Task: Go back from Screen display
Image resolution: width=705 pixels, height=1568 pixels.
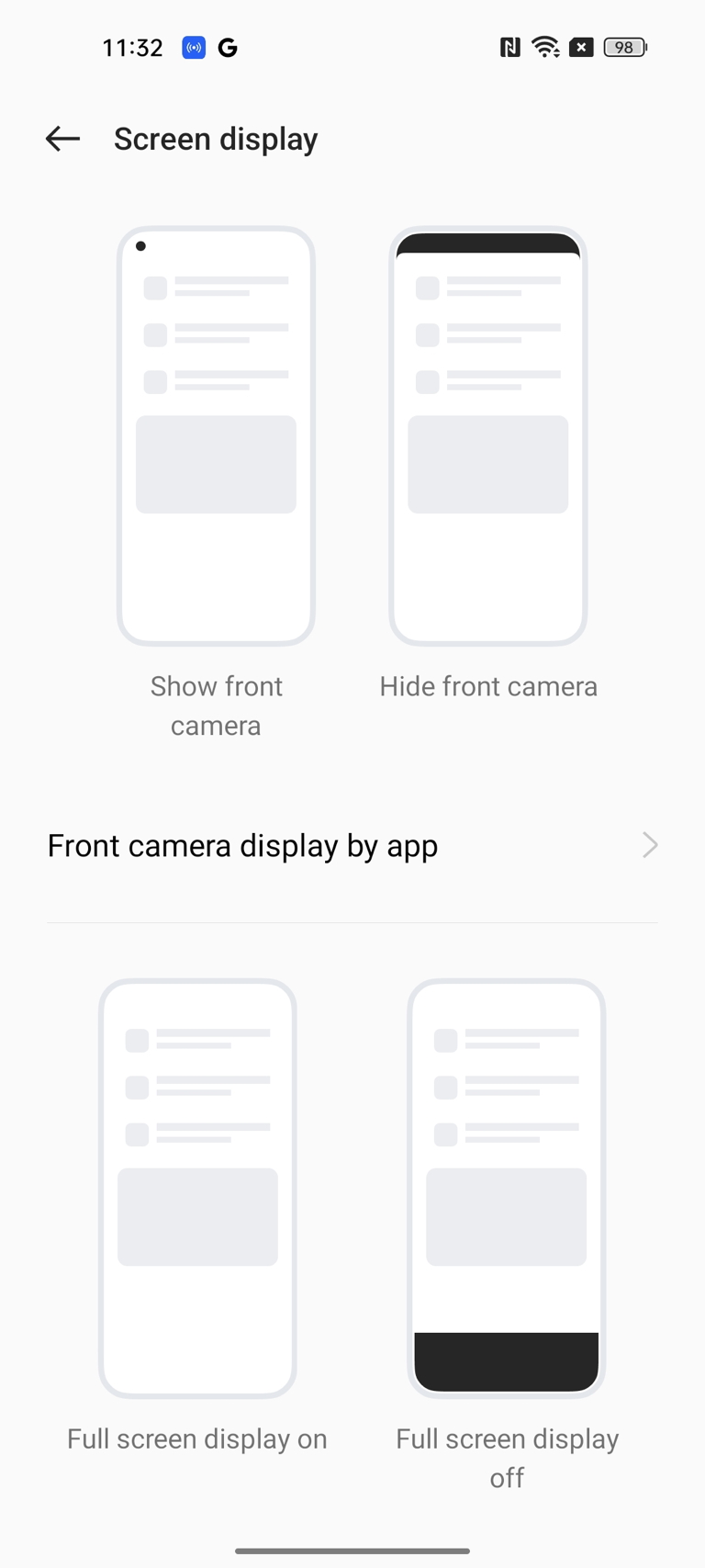Action: pyautogui.click(x=62, y=139)
